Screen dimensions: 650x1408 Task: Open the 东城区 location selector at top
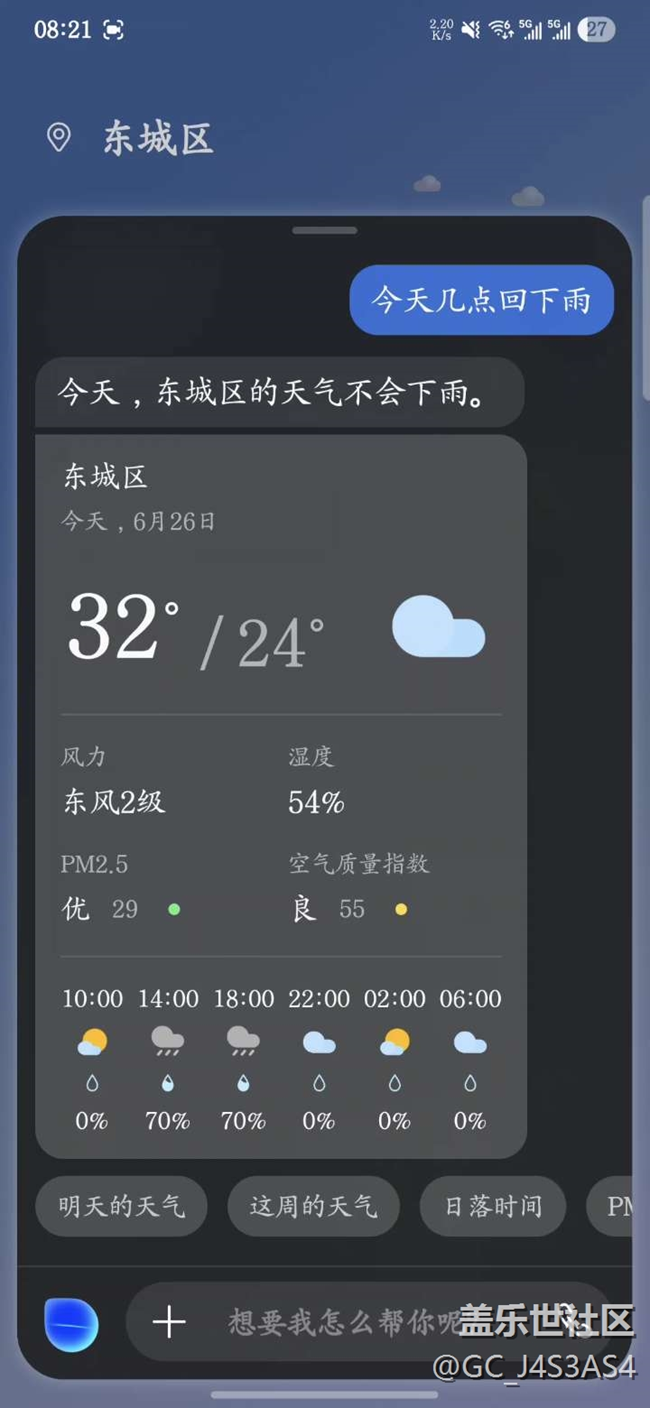[131, 138]
